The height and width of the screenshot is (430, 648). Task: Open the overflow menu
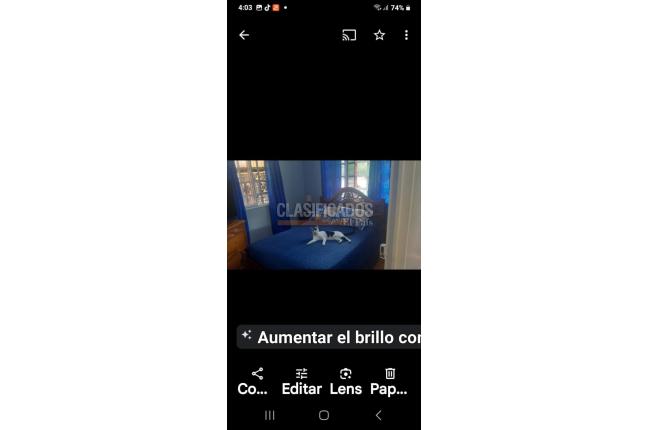(x=406, y=35)
